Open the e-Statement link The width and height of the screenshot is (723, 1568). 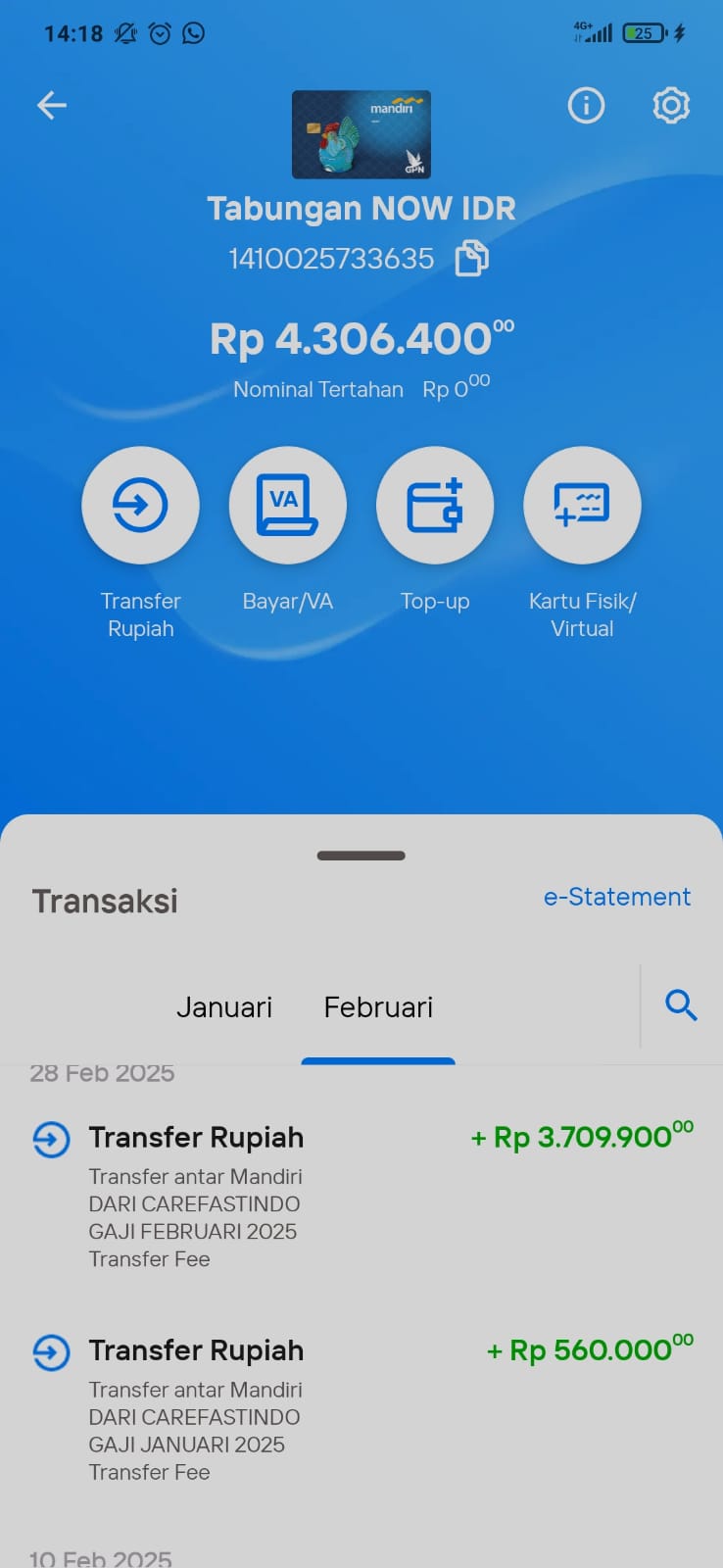click(x=617, y=897)
